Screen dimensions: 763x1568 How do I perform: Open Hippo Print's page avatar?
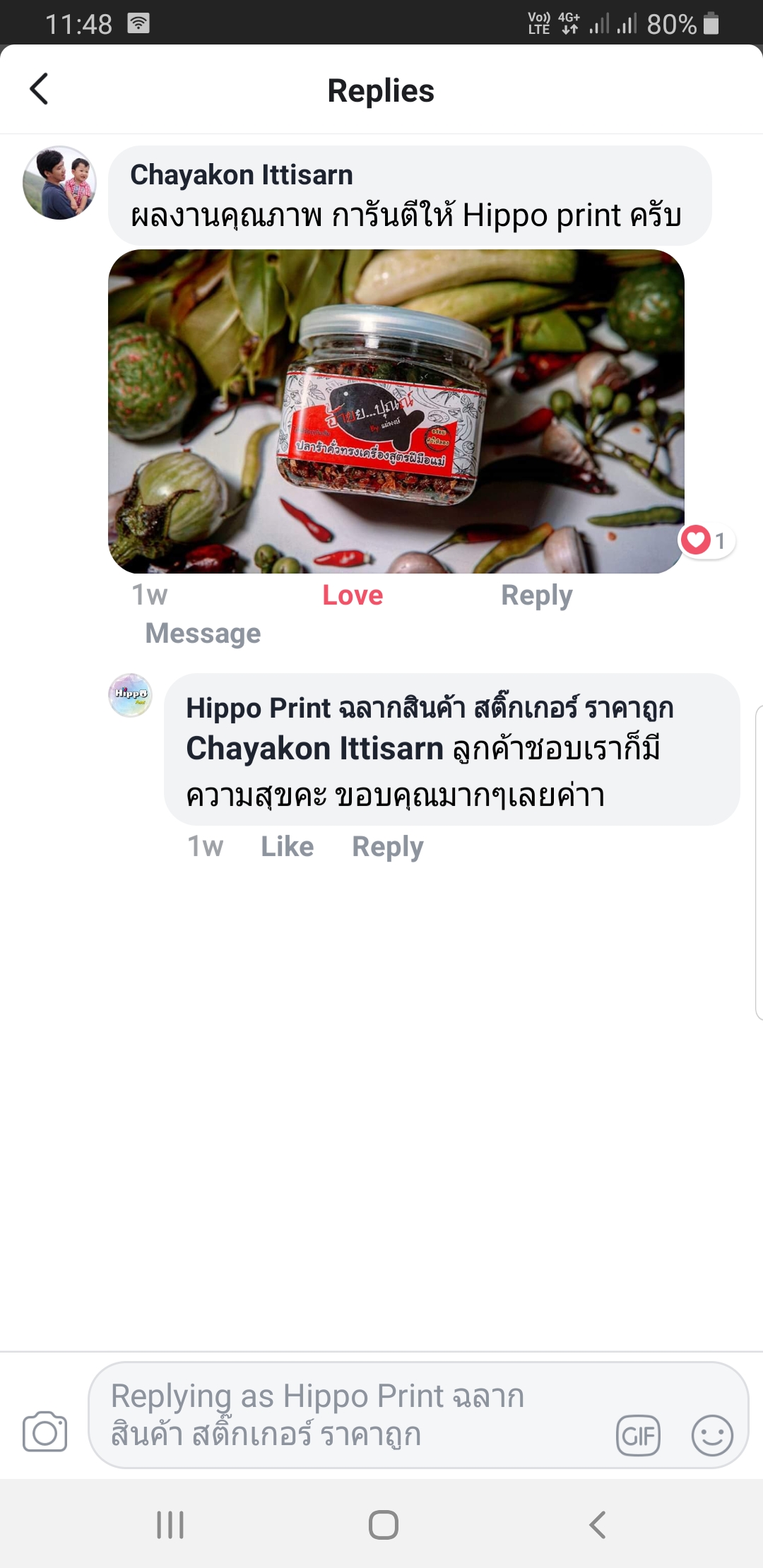click(130, 695)
